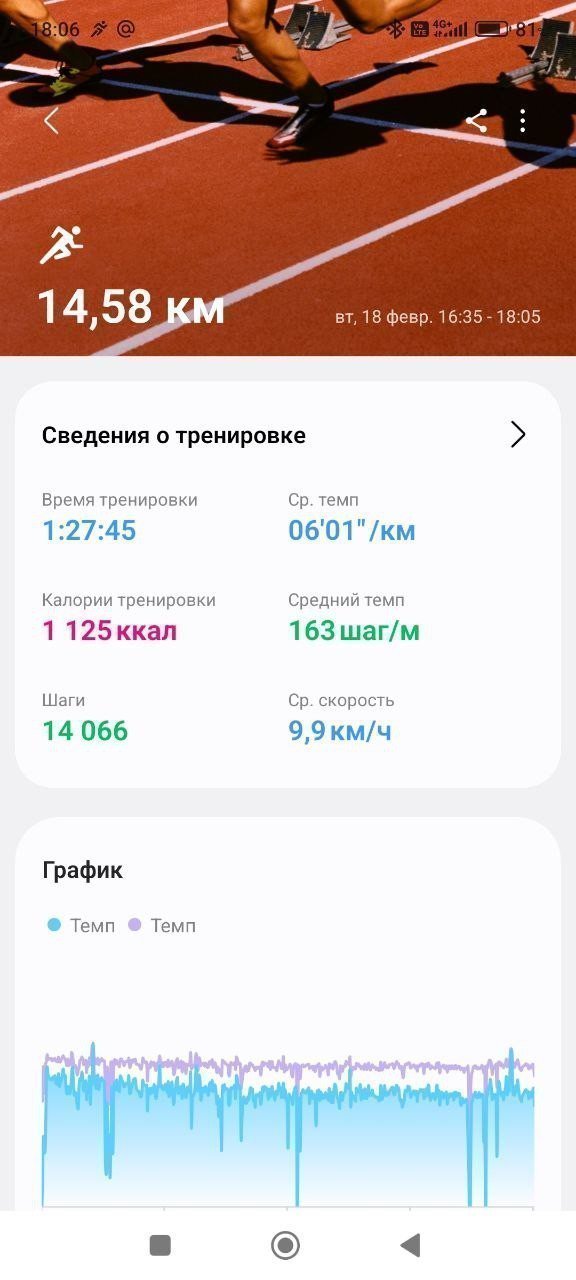Go back using the top-left arrow
Screen dimensions: 576x1280
pyautogui.click(x=51, y=121)
